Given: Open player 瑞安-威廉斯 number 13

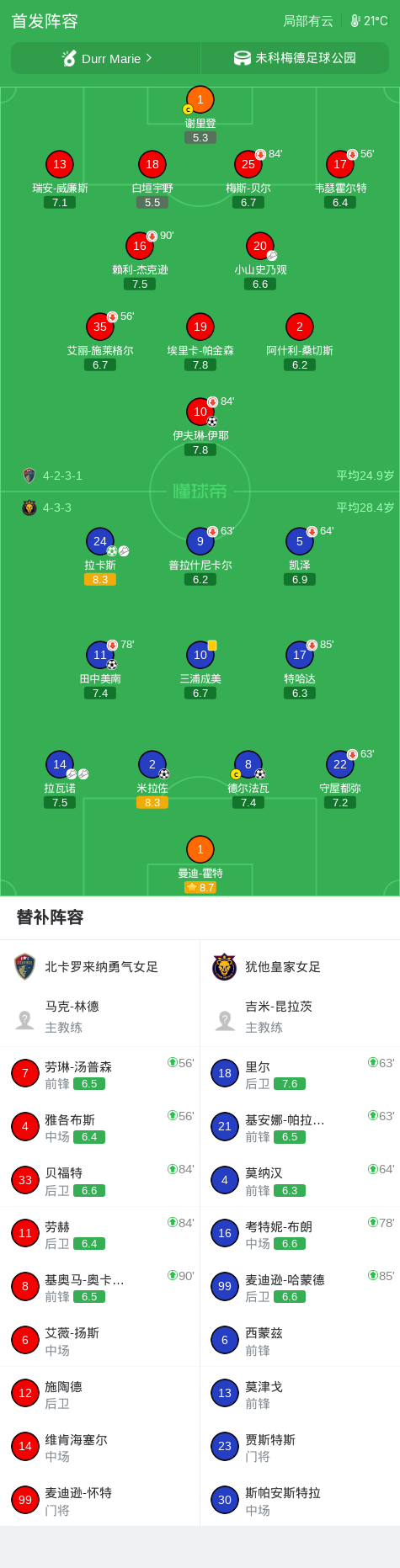Looking at the screenshot, I should 60,179.
